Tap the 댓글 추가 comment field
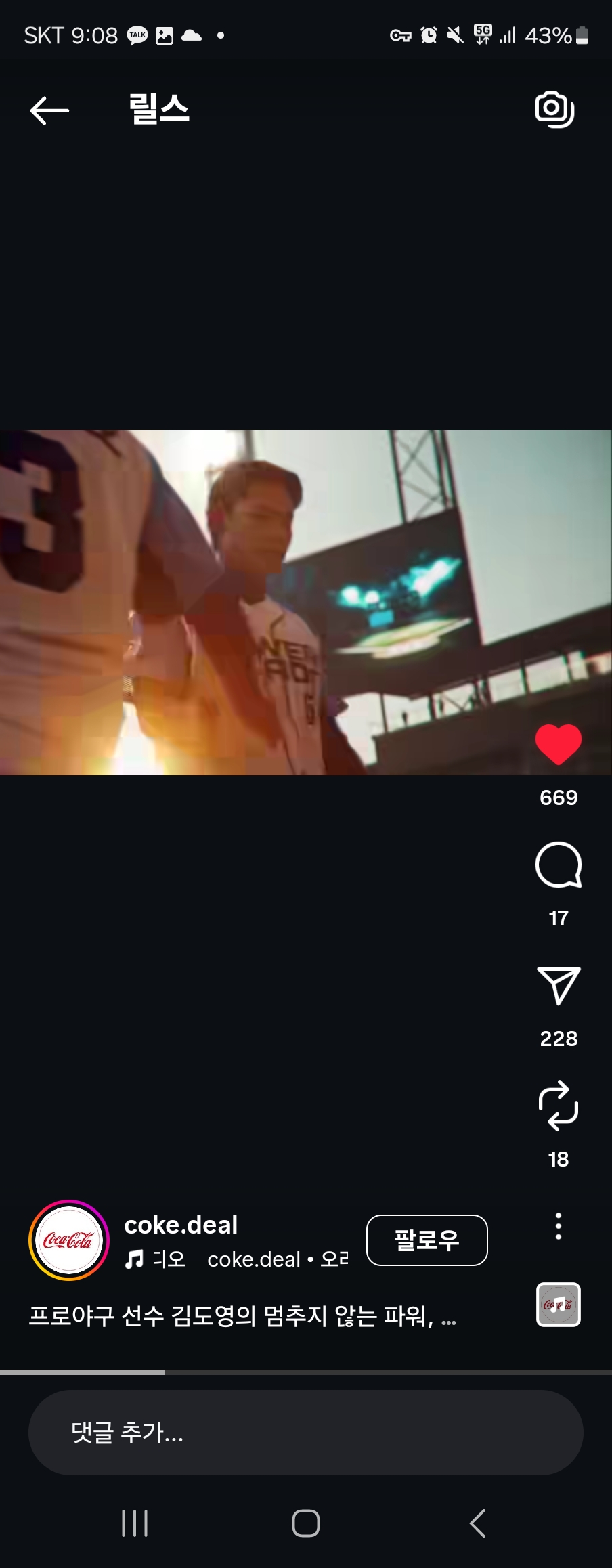Viewport: 612px width, 1568px height. click(305, 1433)
